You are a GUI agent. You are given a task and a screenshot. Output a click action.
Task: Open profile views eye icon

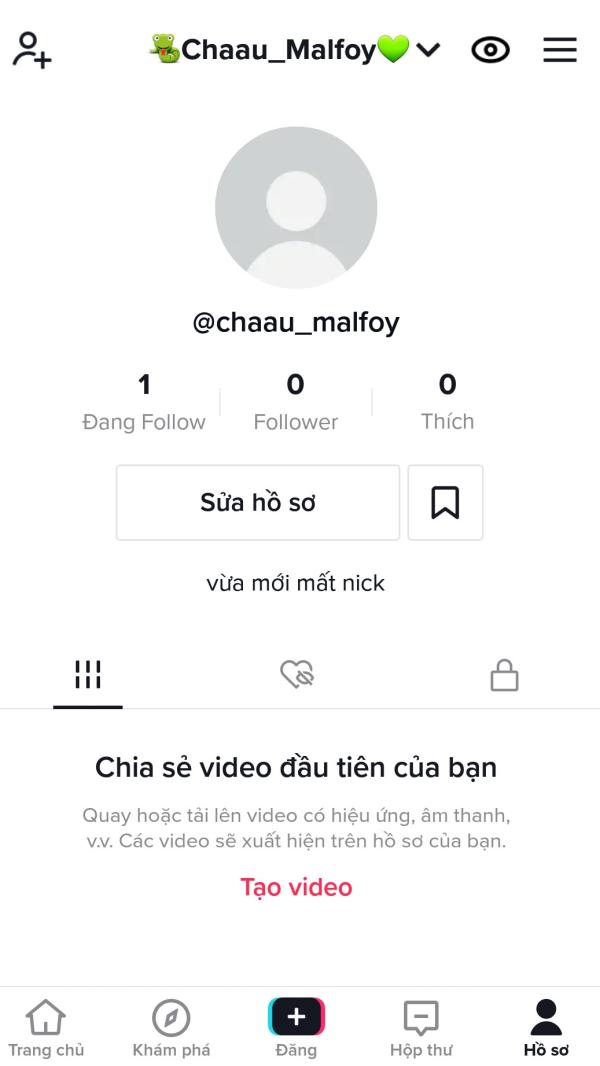(x=490, y=50)
